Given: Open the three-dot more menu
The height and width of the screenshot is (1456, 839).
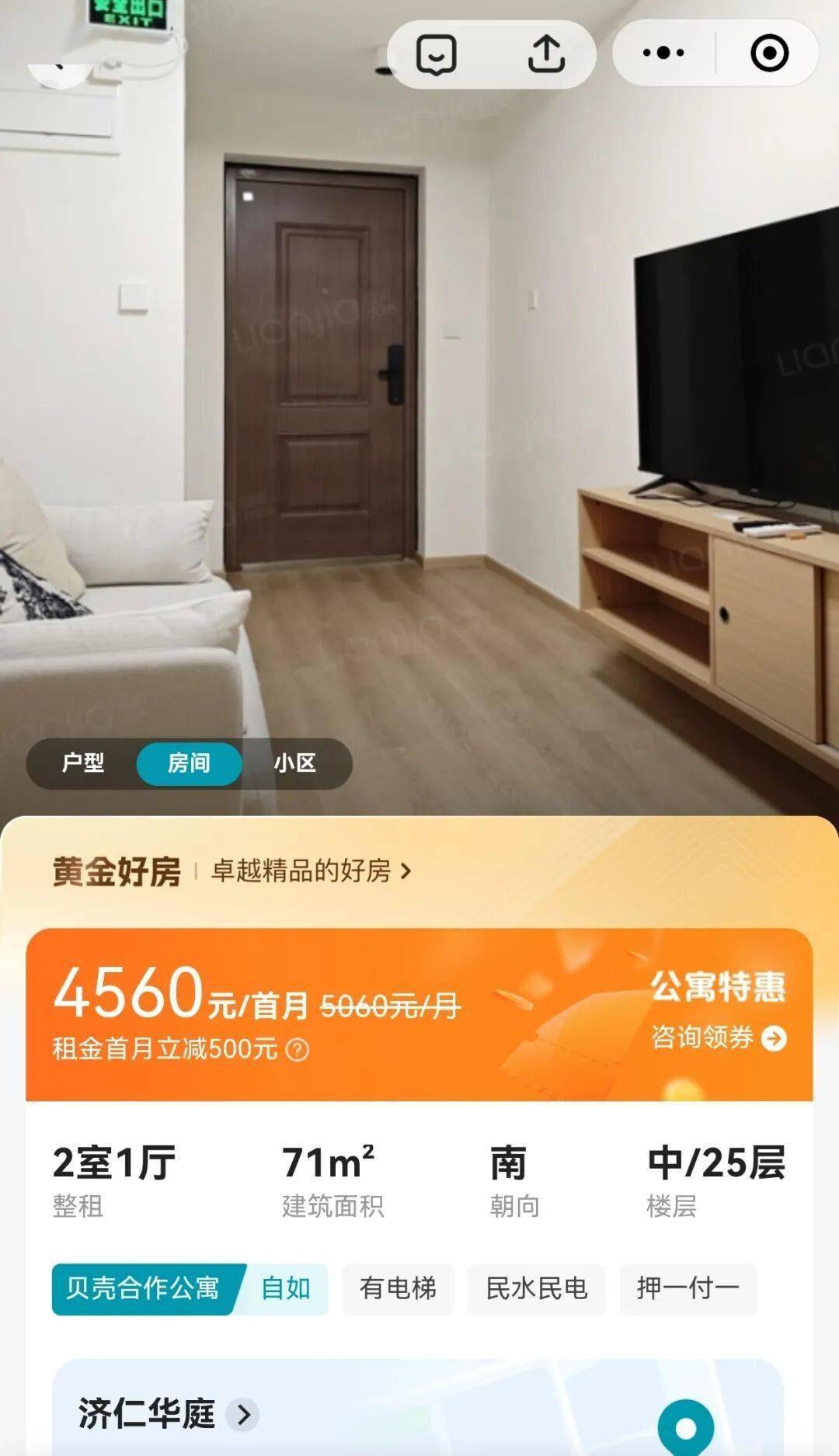Looking at the screenshot, I should click(x=663, y=53).
